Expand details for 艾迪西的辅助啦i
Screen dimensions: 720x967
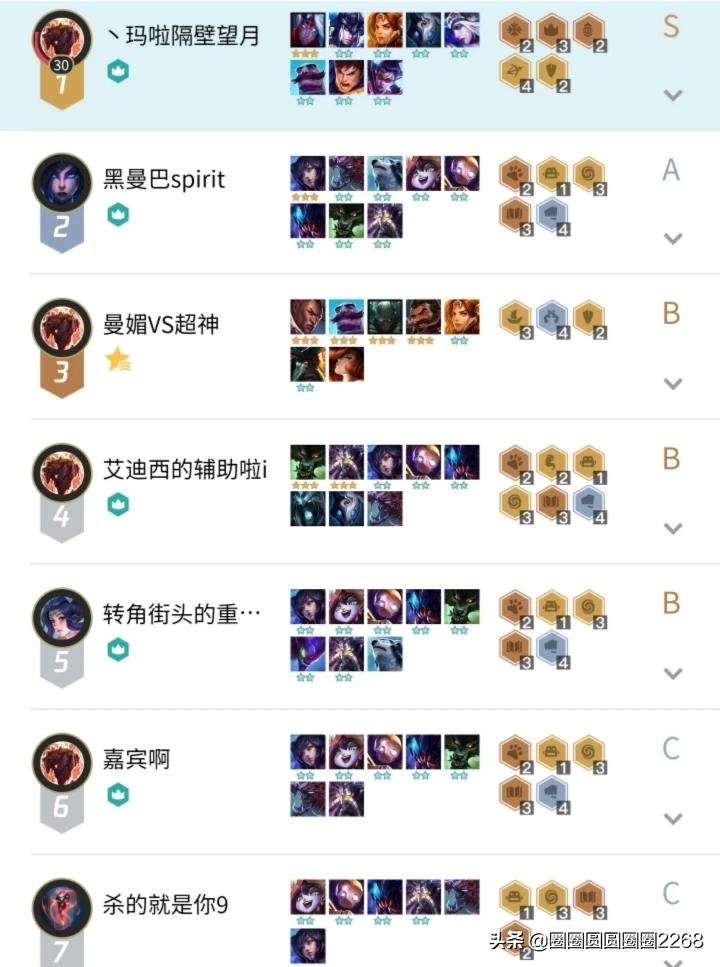(673, 529)
